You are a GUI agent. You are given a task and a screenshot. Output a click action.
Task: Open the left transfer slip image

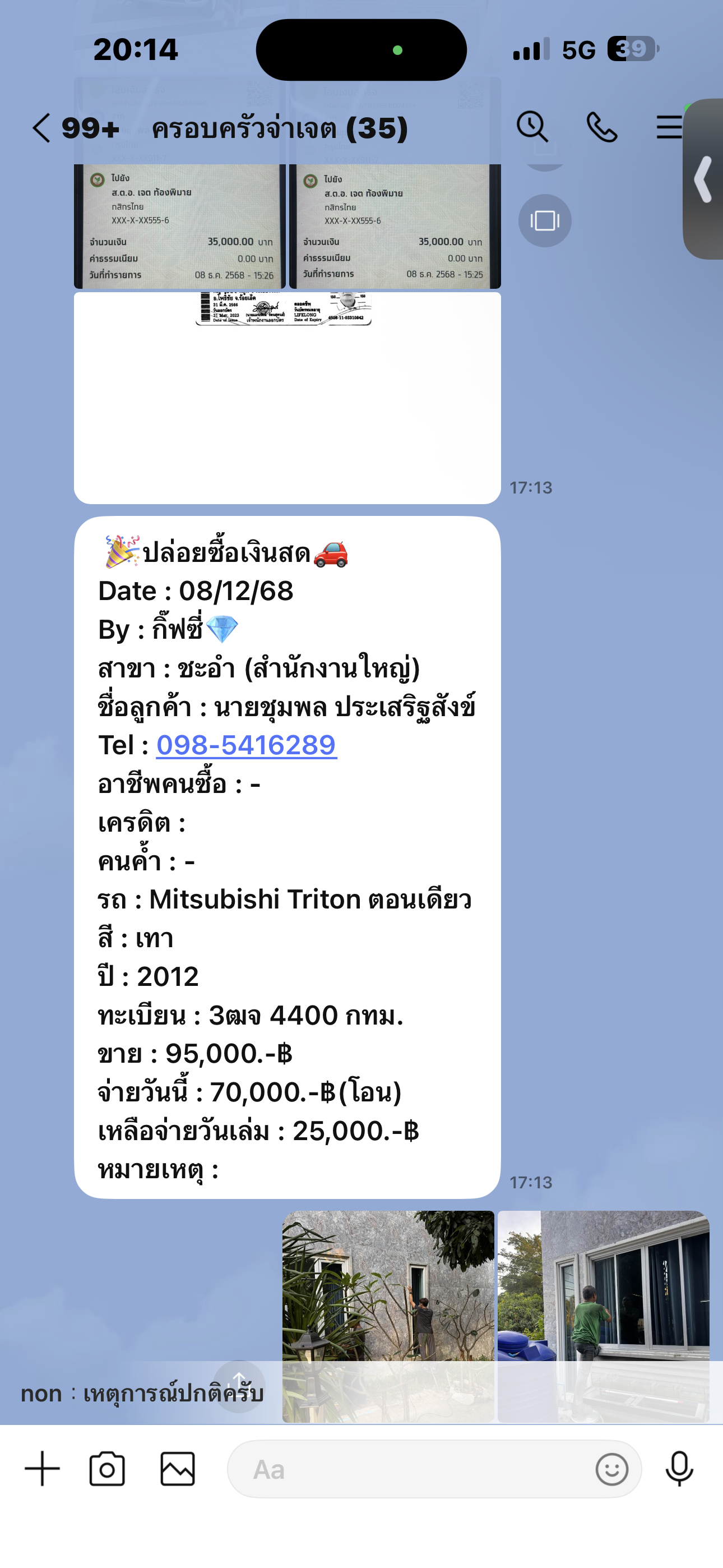pyautogui.click(x=179, y=225)
